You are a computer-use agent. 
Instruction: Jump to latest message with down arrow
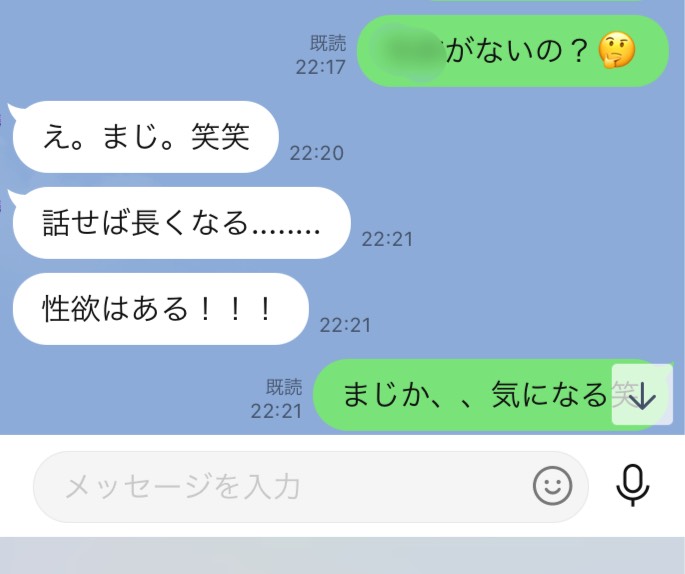641,395
